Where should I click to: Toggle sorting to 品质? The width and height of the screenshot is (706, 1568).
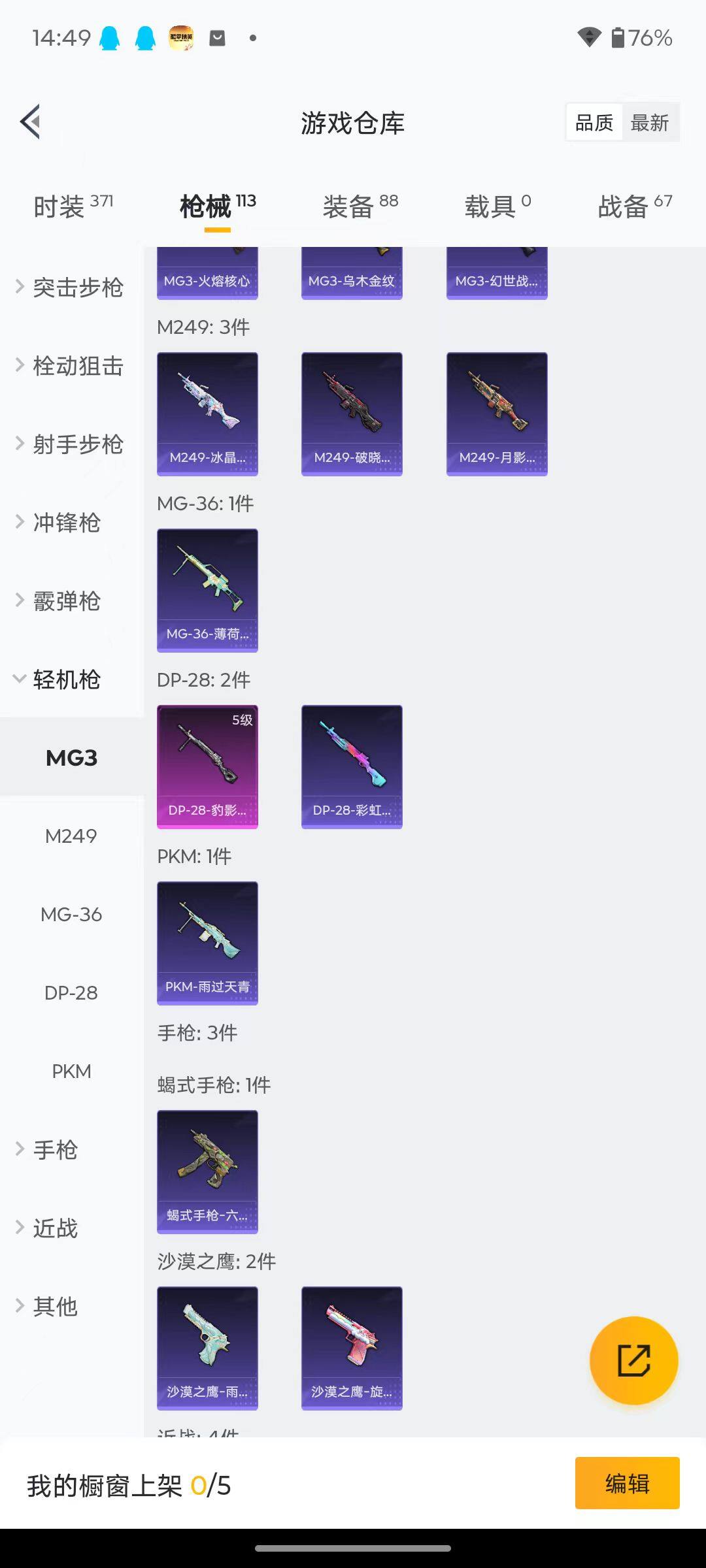pos(593,122)
